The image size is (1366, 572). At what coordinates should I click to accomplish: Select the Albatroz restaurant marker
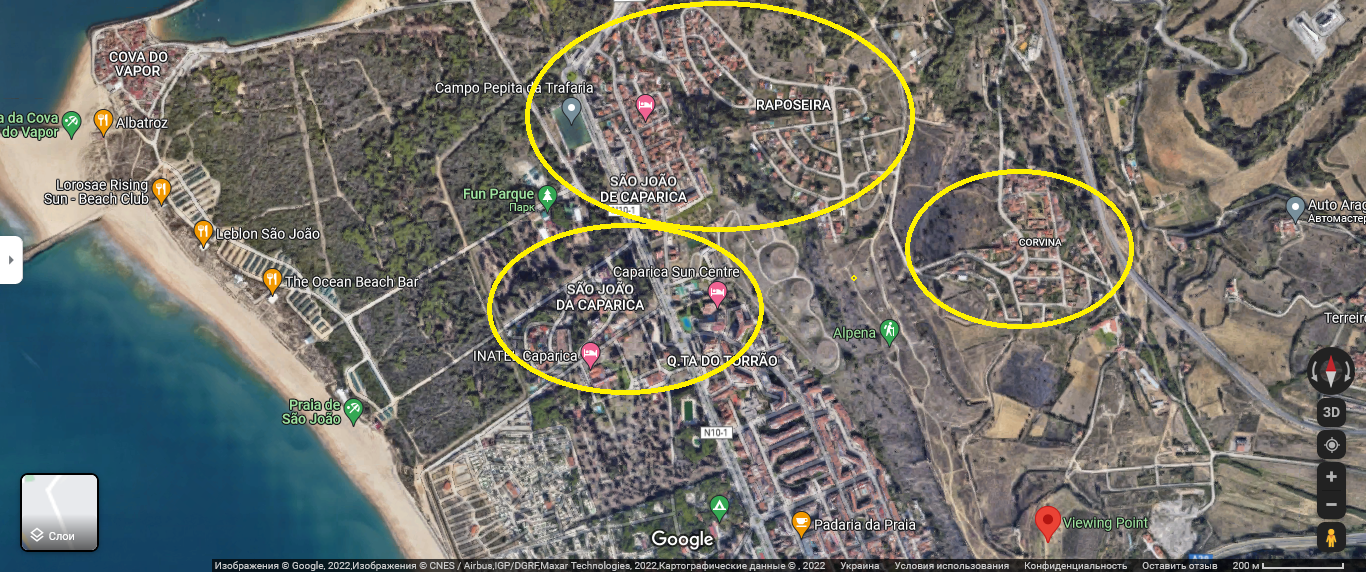click(x=103, y=122)
